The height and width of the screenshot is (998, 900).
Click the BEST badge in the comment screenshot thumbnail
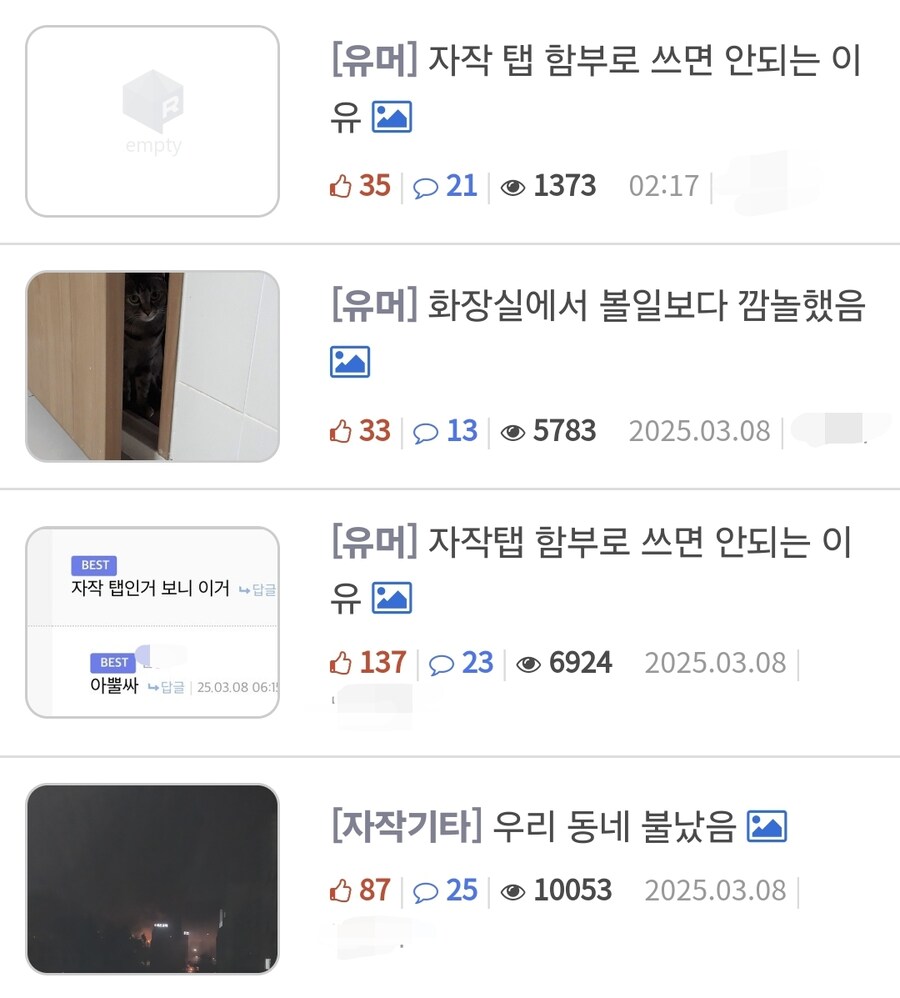click(x=95, y=564)
